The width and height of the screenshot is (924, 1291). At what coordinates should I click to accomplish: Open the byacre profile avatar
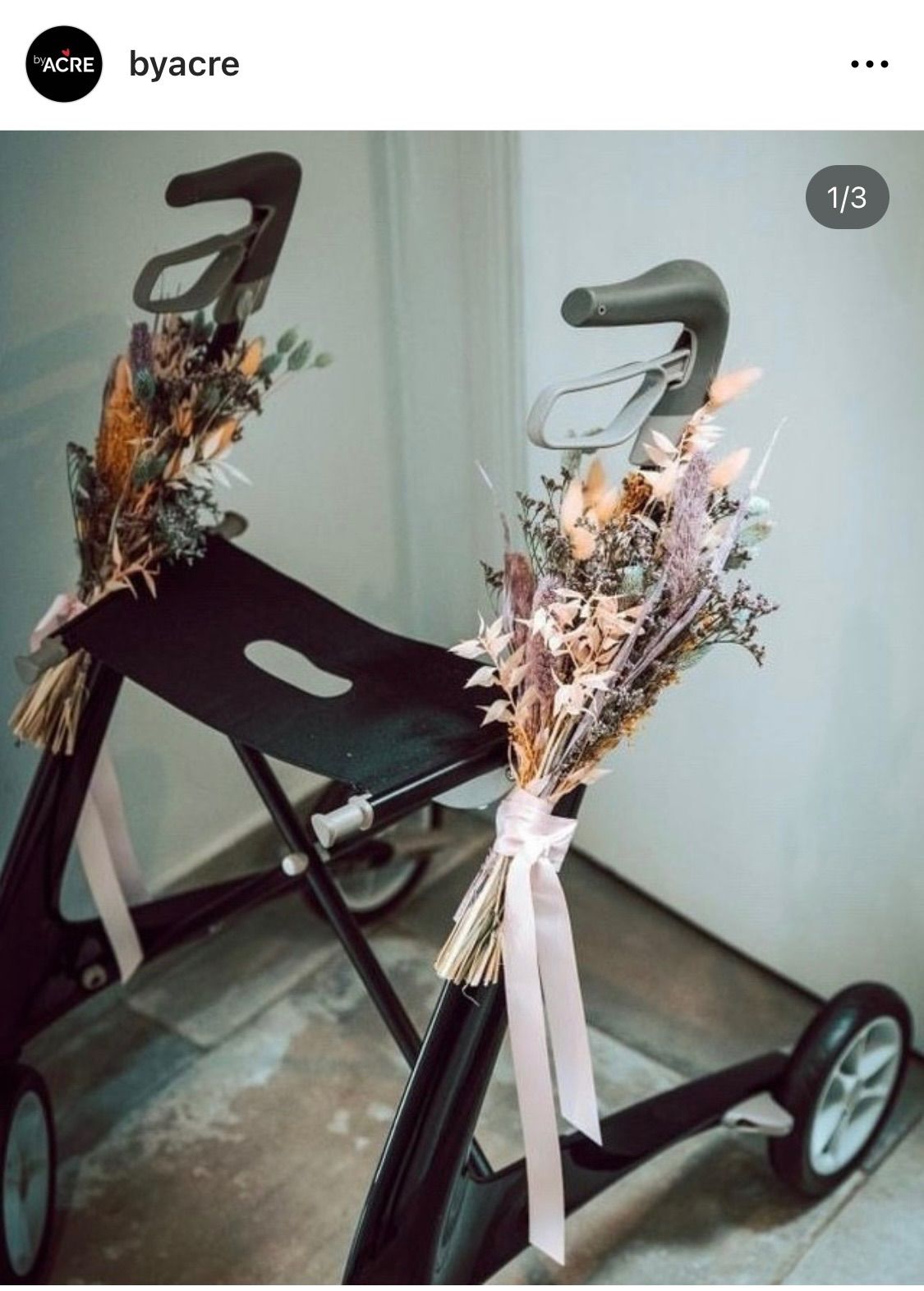click(64, 64)
